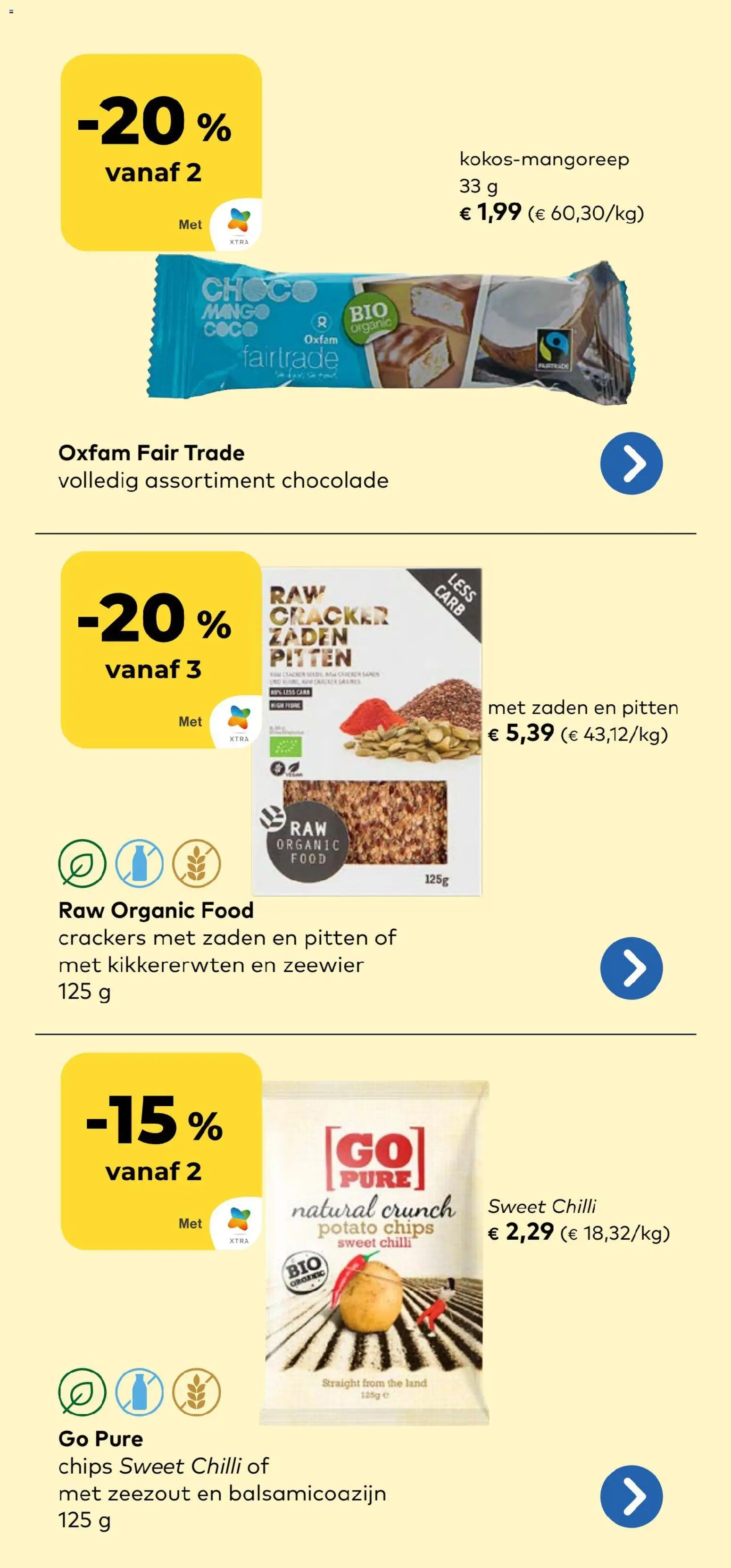Viewport: 731px width, 1568px height.
Task: Click the XTRA logo beside the Raw Organic Food discount
Action: [240, 718]
